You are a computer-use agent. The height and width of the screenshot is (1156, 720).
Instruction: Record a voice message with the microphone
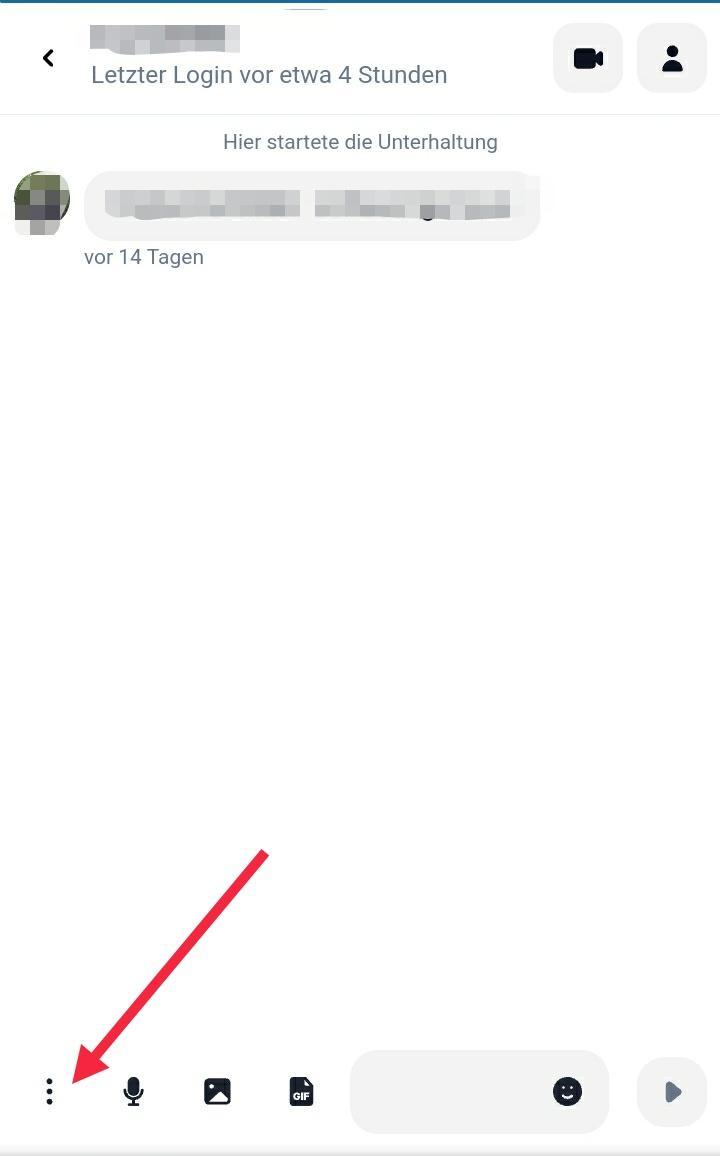(x=133, y=1091)
